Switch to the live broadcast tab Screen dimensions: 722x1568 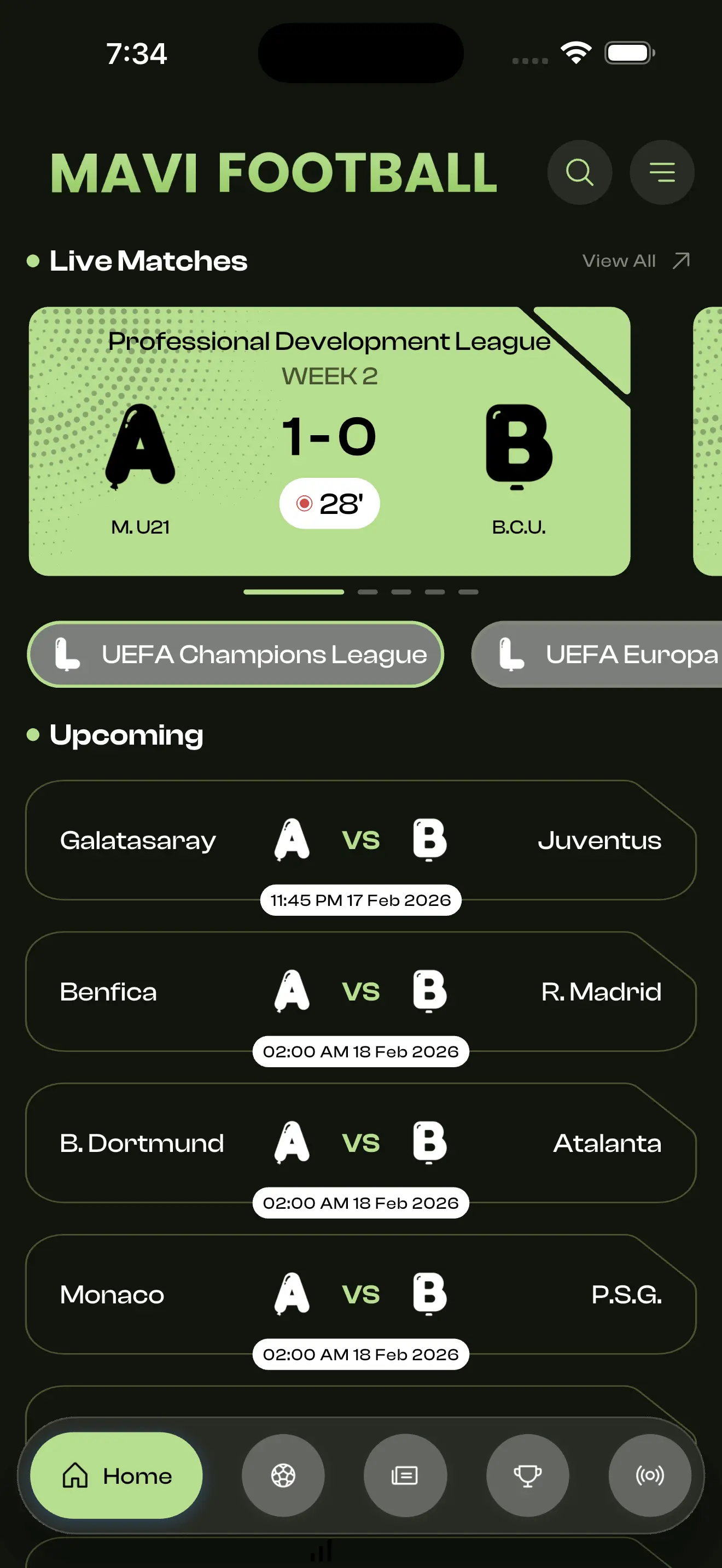pos(650,1476)
